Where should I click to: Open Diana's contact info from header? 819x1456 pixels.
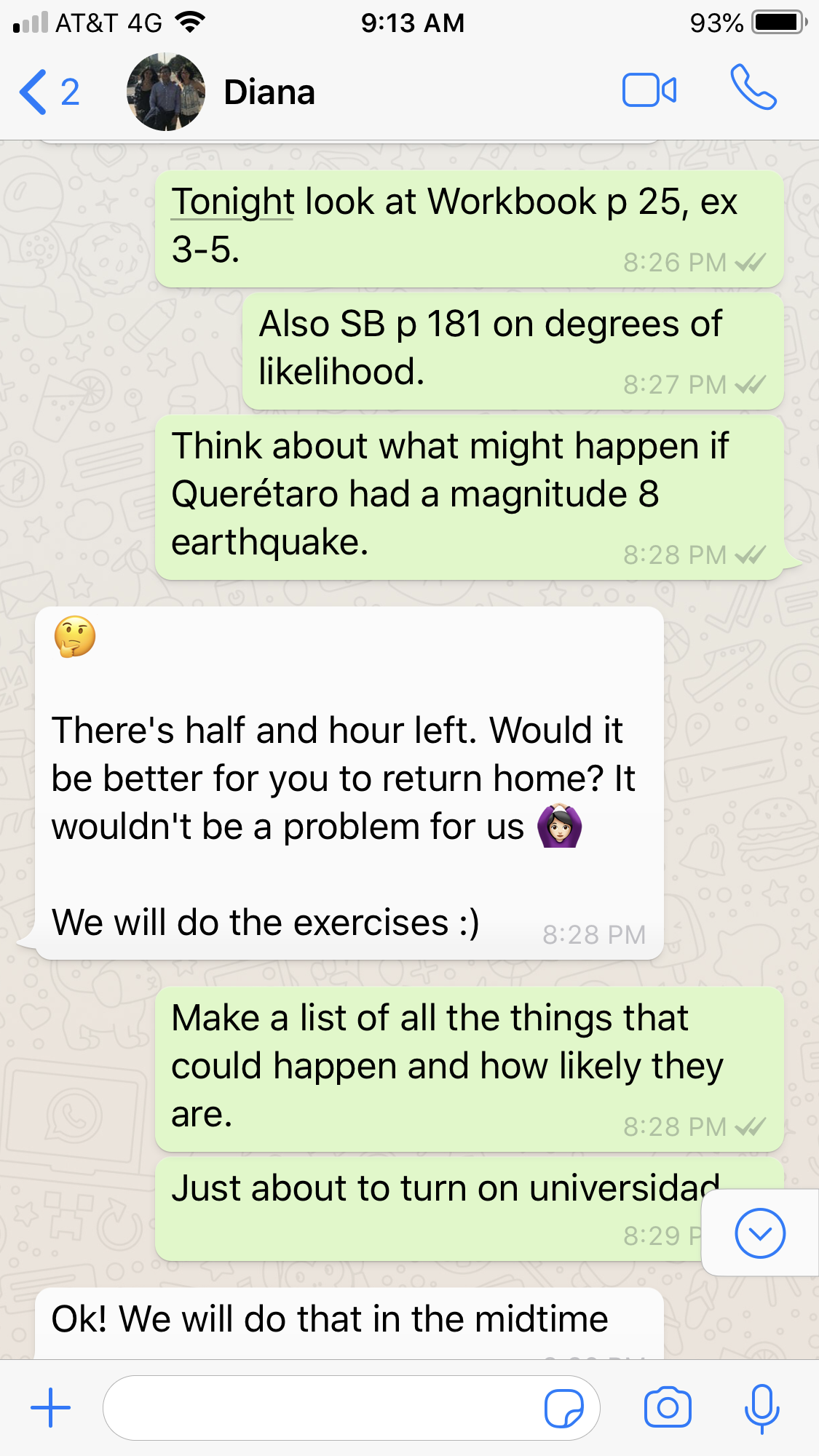(269, 92)
